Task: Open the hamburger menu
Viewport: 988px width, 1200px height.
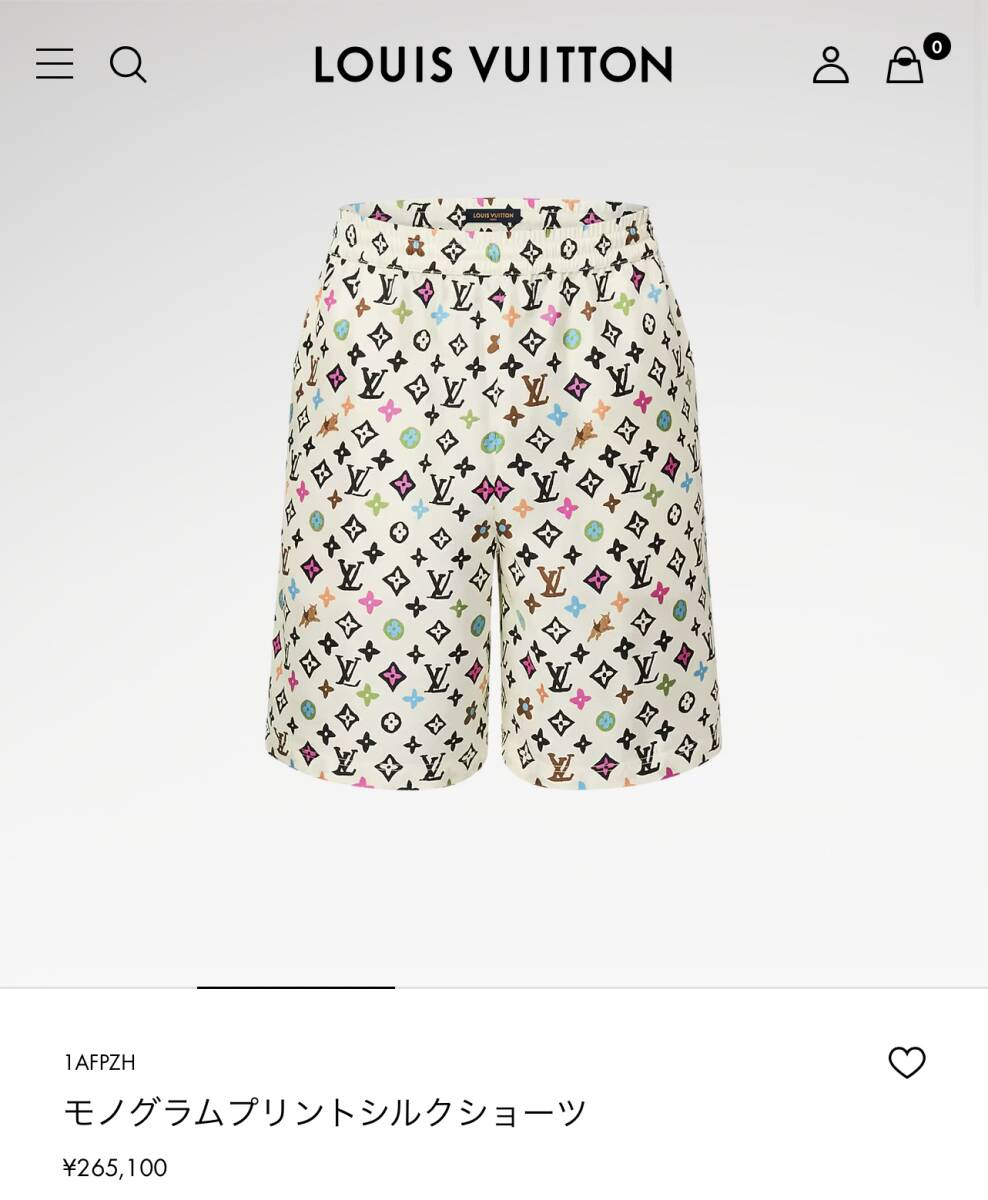Action: coord(54,64)
